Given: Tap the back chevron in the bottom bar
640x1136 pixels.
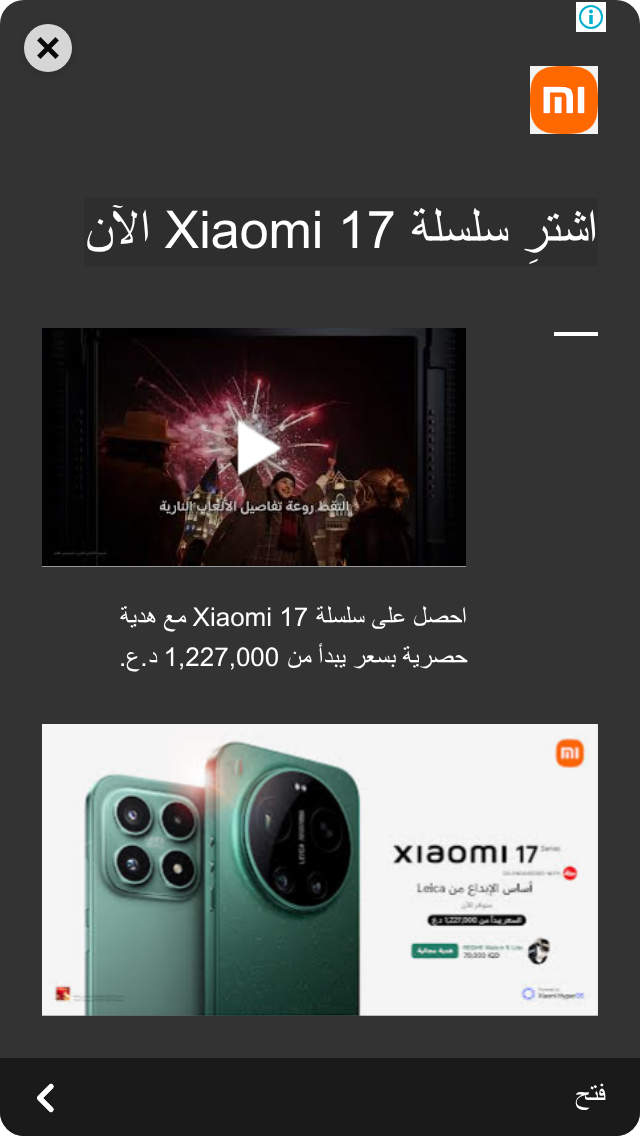Looking at the screenshot, I should click(46, 1098).
